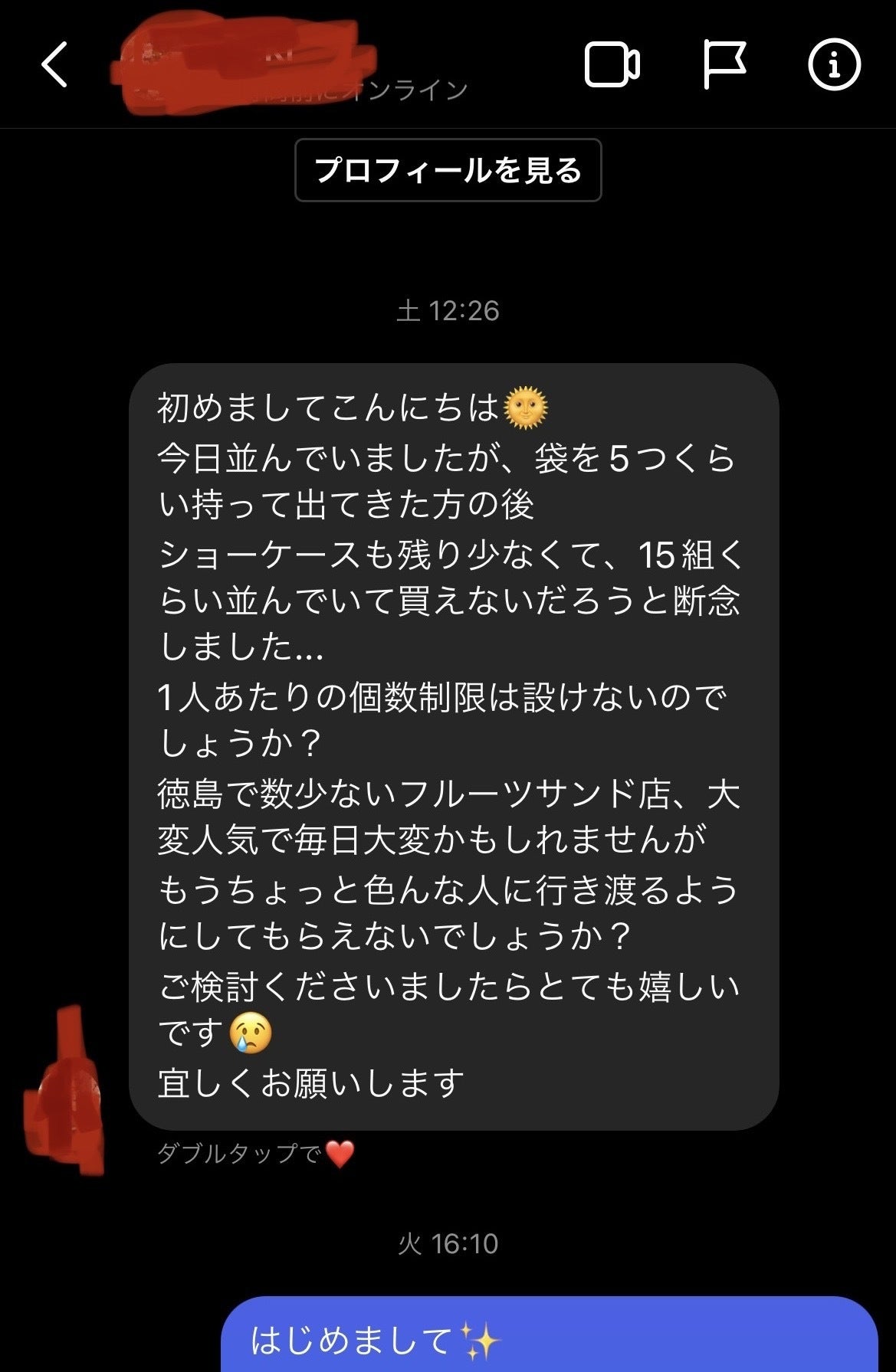Start a video call
This screenshot has width=896, height=1372.
[x=612, y=64]
